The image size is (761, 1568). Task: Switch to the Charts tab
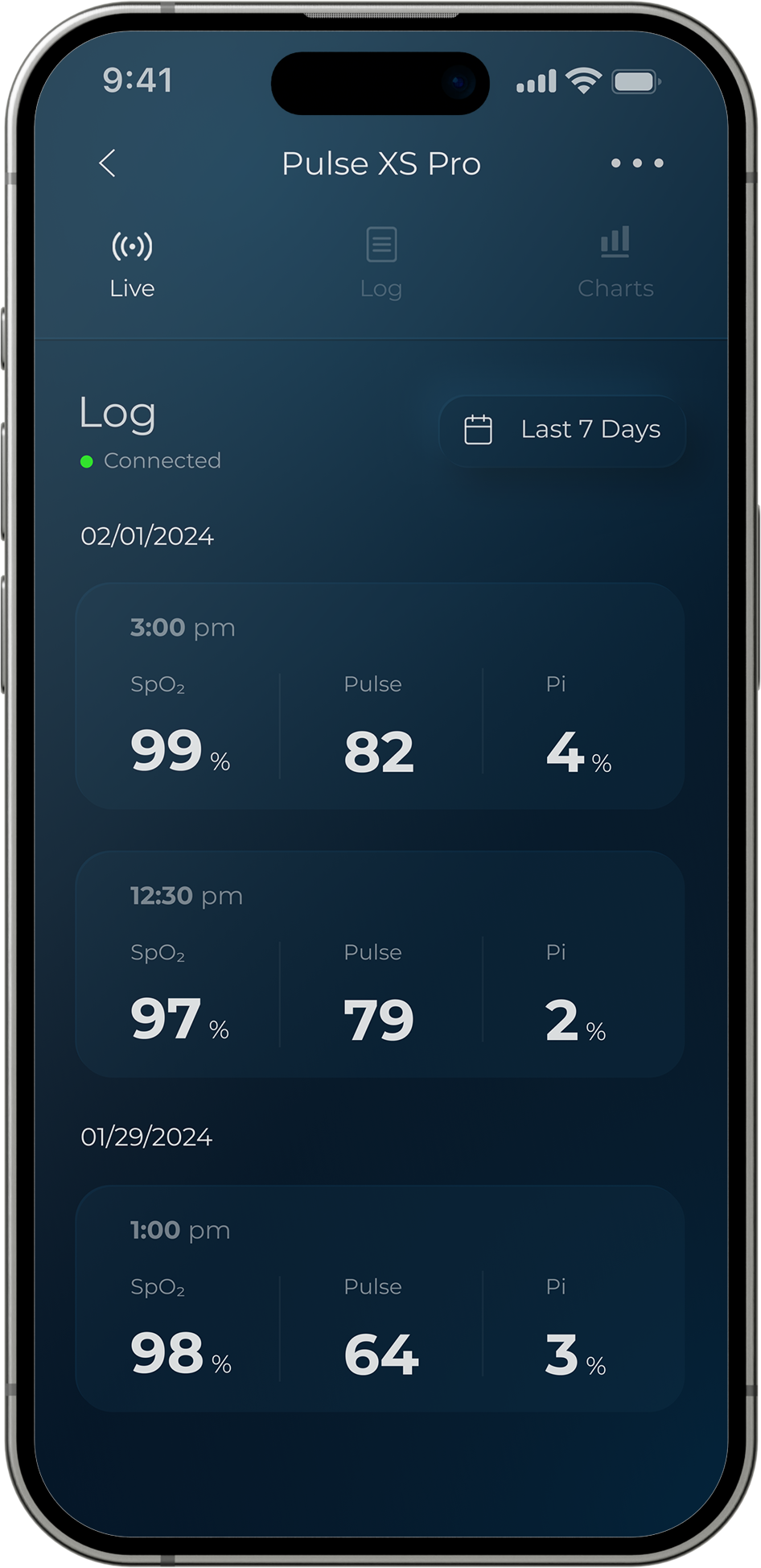coord(615,263)
